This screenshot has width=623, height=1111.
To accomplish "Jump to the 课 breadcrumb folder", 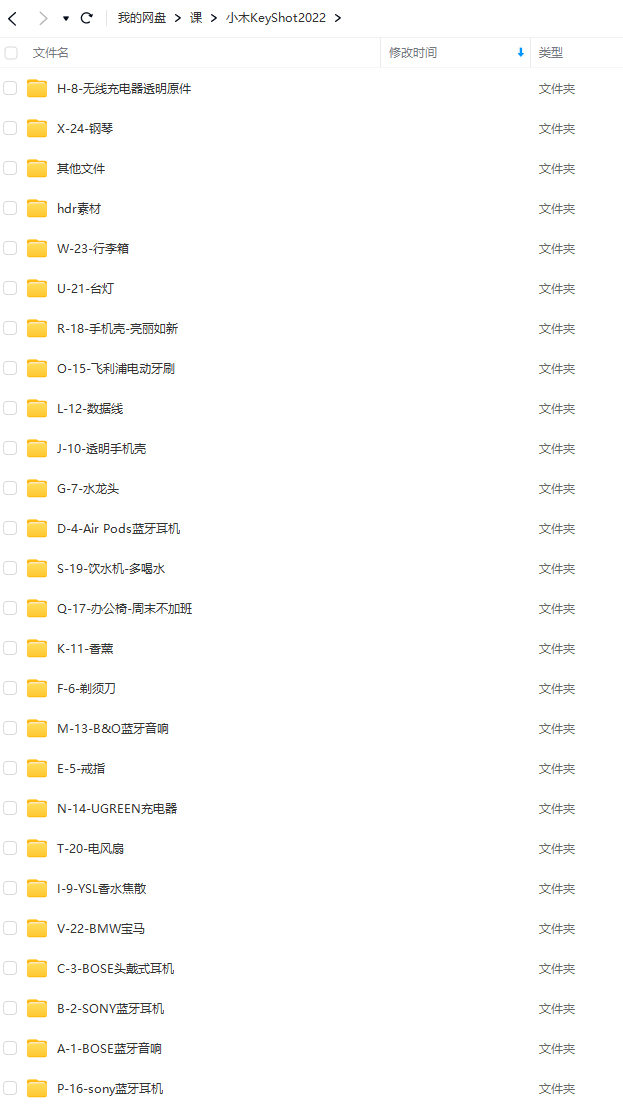I will [196, 18].
